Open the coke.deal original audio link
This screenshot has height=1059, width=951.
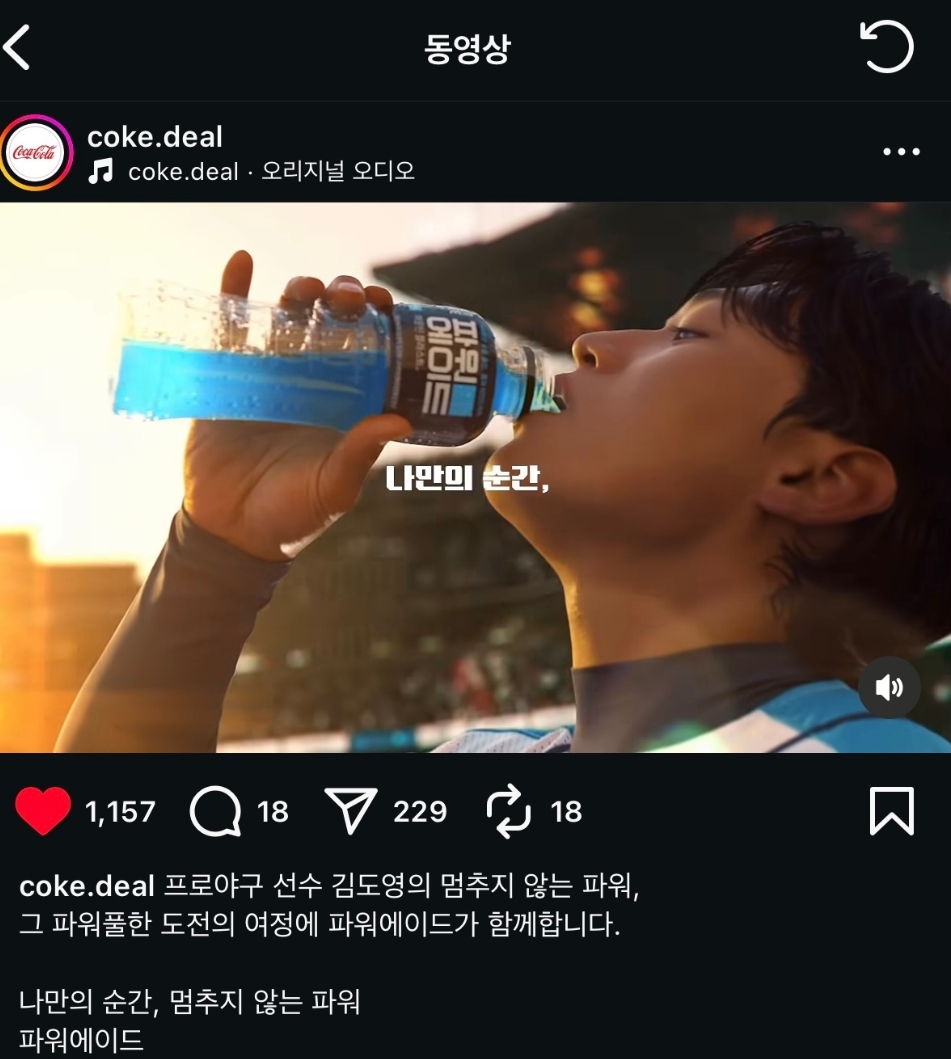(270, 172)
